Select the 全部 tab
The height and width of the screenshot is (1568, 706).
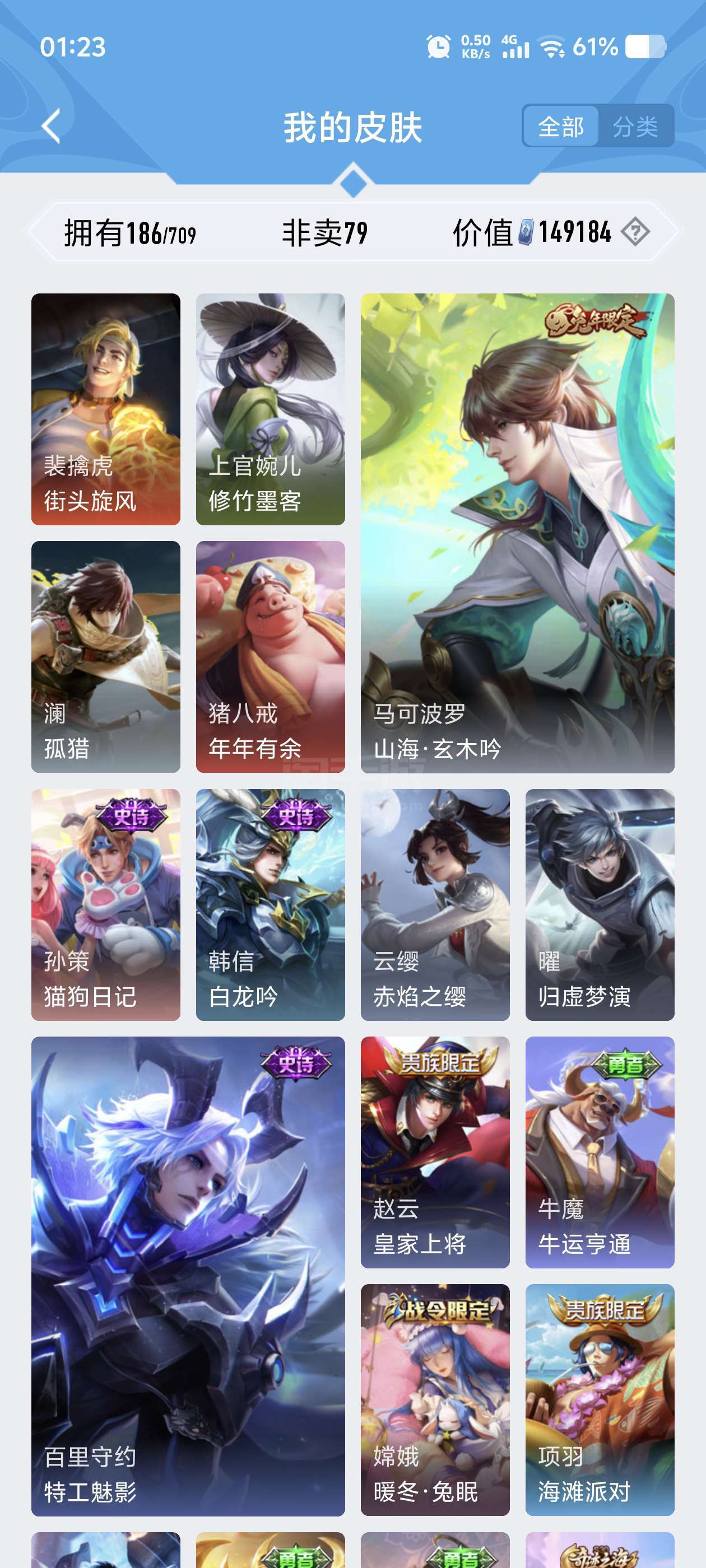tap(560, 126)
